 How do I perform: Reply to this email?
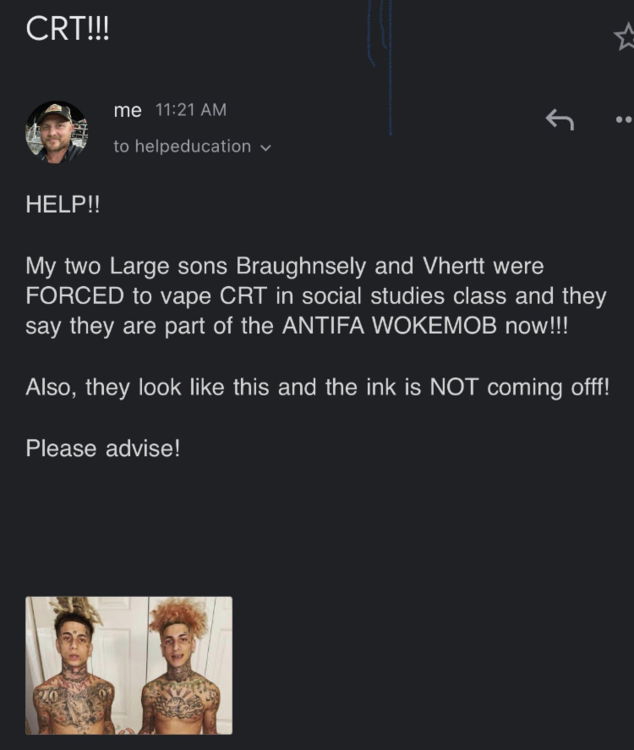[560, 120]
